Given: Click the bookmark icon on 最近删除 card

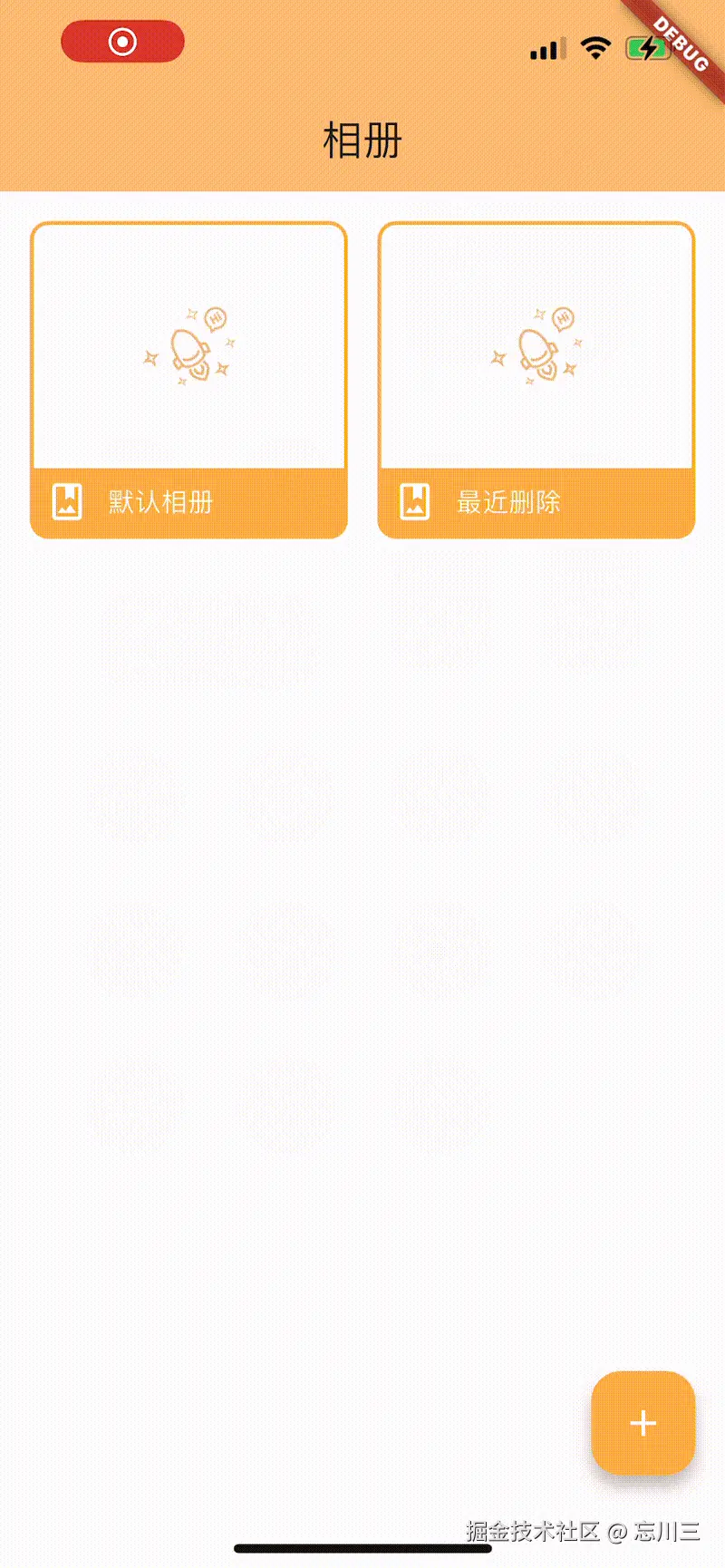Looking at the screenshot, I should coord(414,499).
